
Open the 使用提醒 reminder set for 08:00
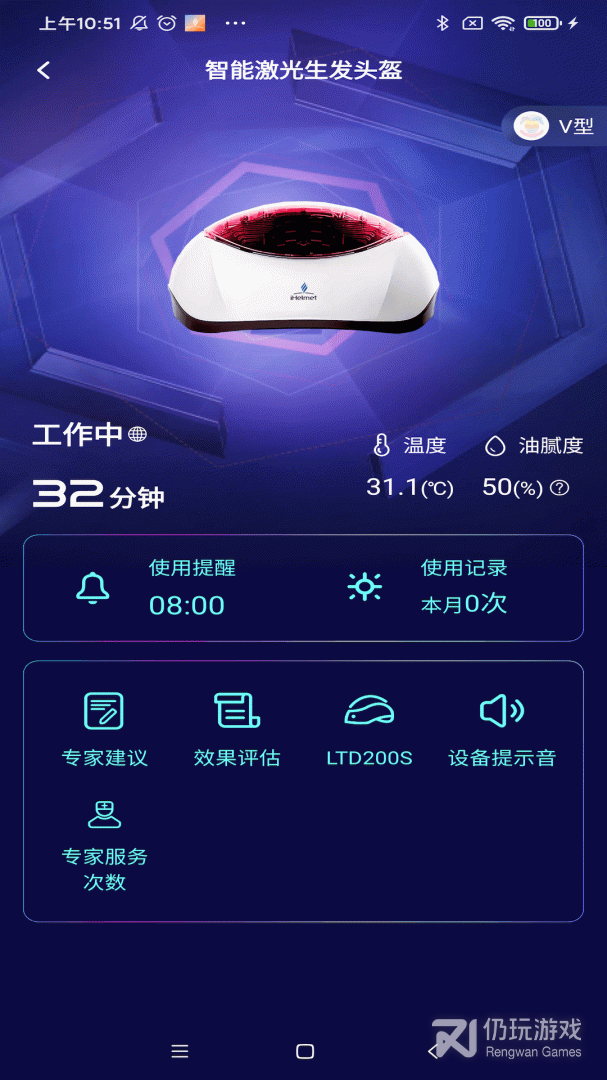pyautogui.click(x=160, y=588)
